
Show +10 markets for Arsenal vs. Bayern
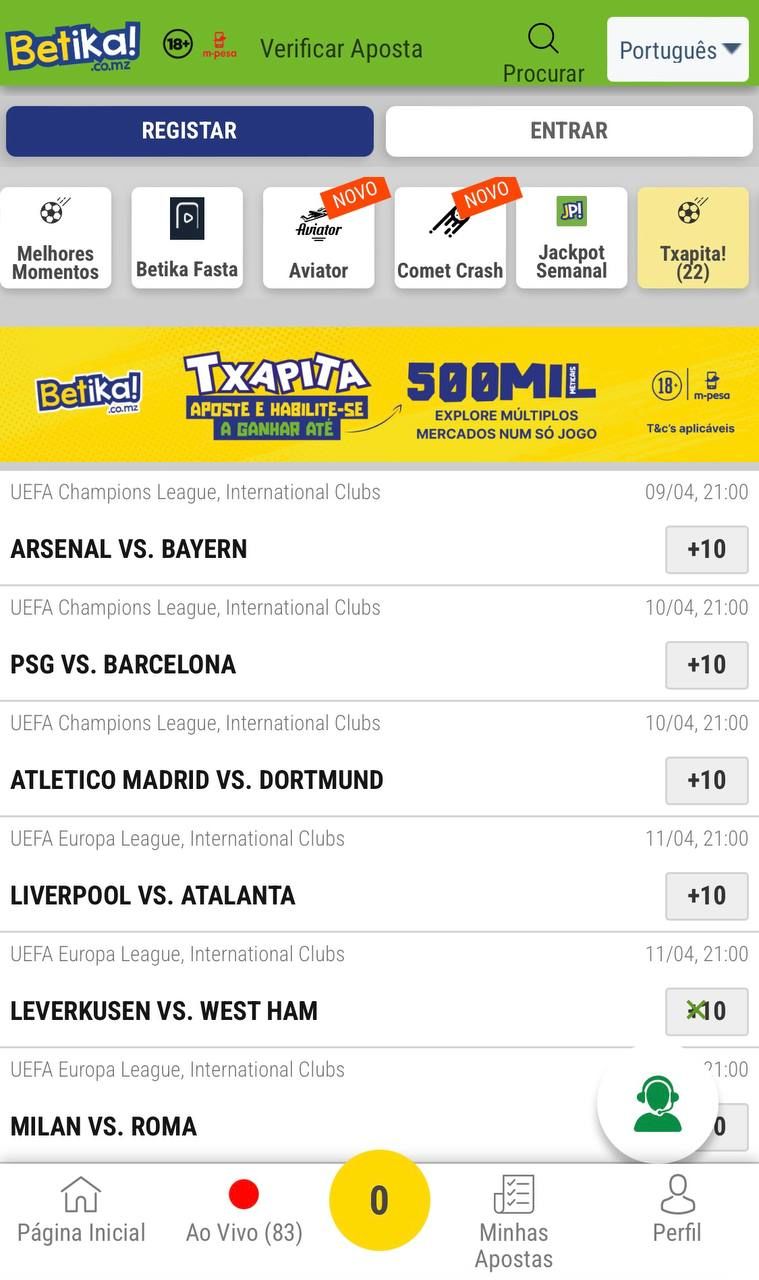tap(706, 549)
